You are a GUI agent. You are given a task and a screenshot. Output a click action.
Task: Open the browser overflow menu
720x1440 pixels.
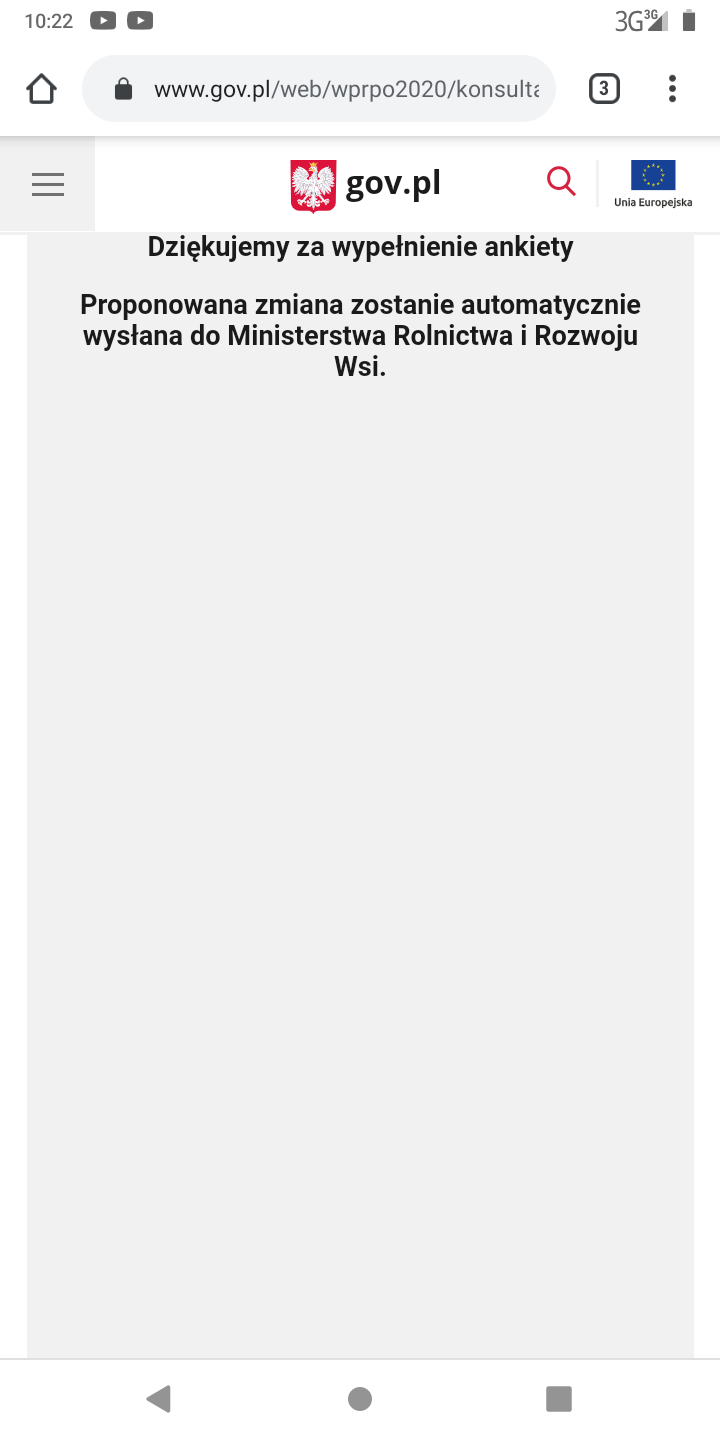[x=672, y=89]
